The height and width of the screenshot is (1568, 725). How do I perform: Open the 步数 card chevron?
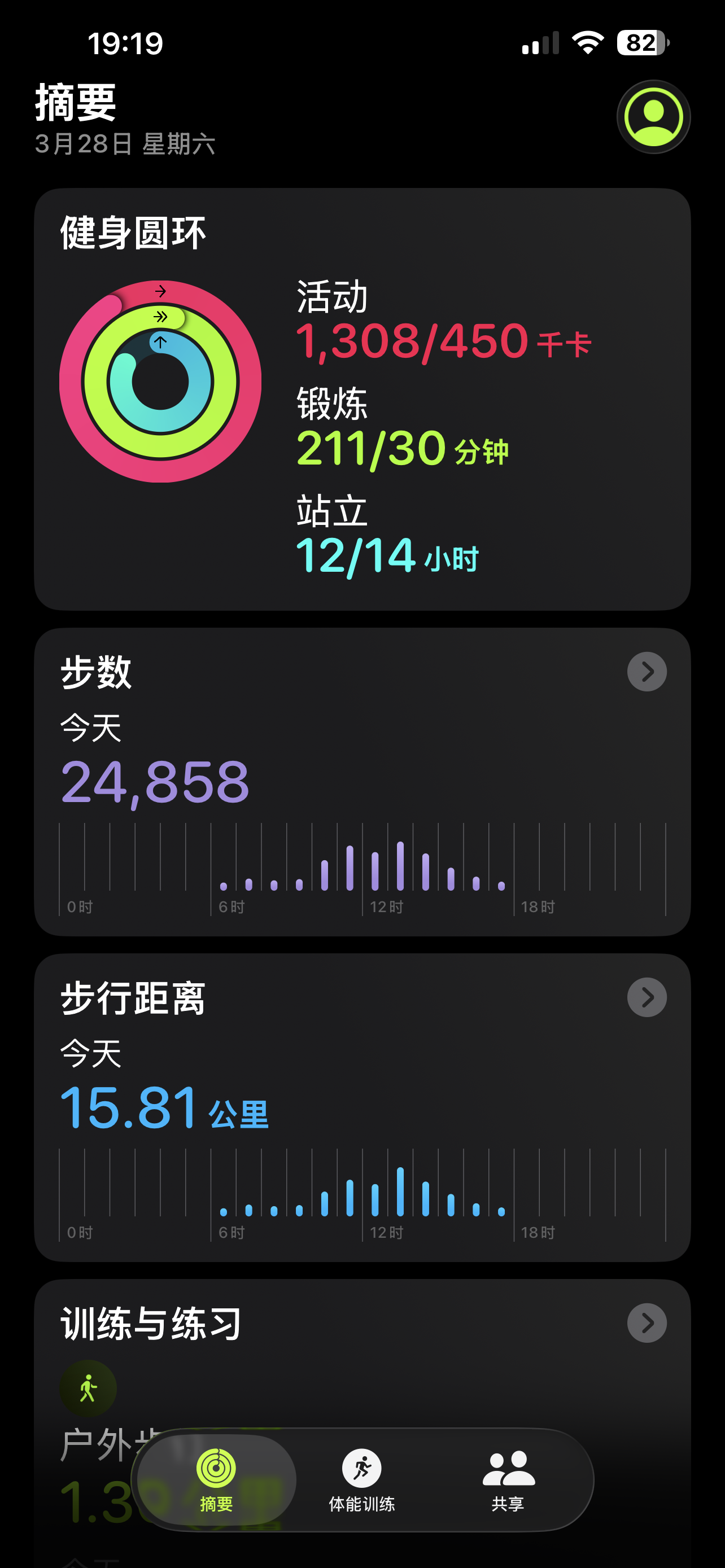[647, 671]
